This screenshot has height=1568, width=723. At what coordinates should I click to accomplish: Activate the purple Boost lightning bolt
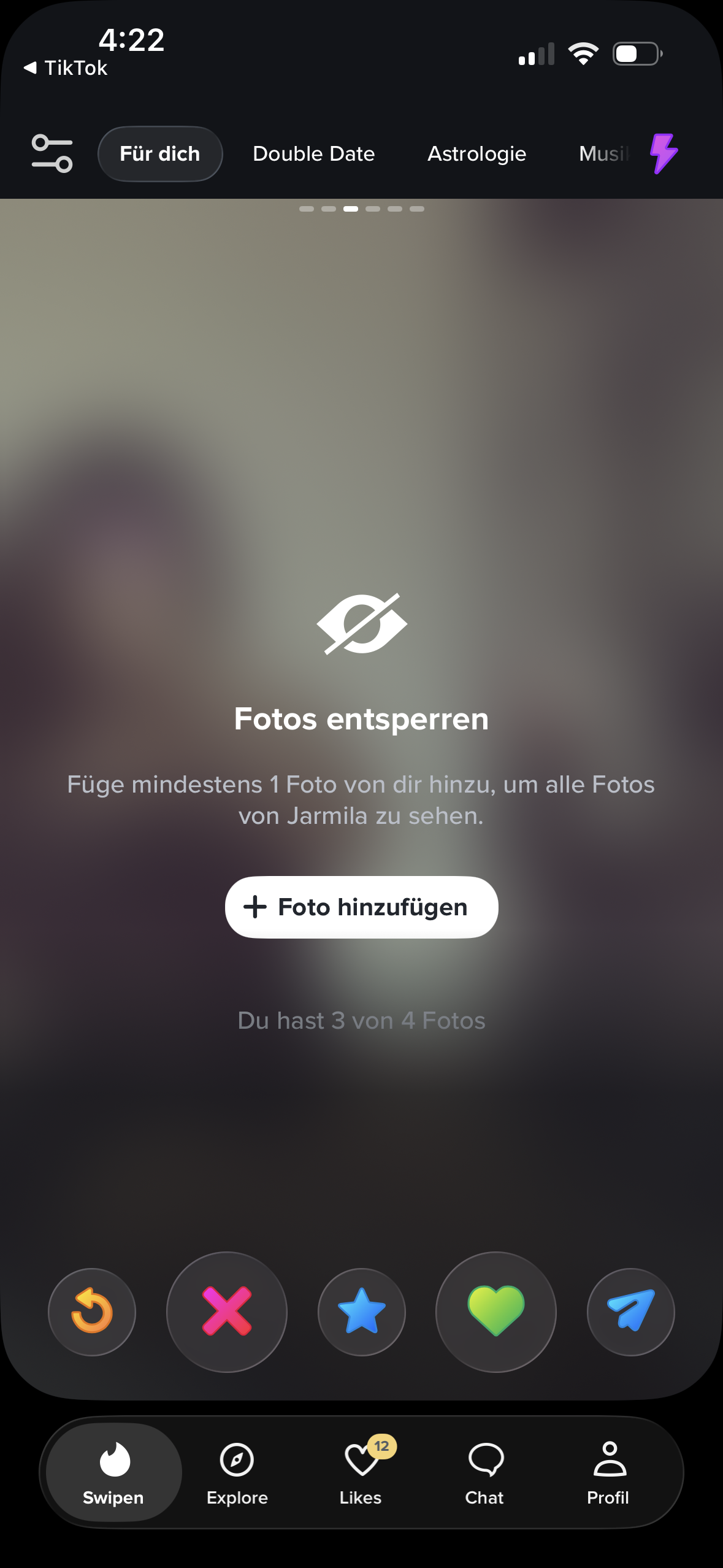tap(664, 153)
